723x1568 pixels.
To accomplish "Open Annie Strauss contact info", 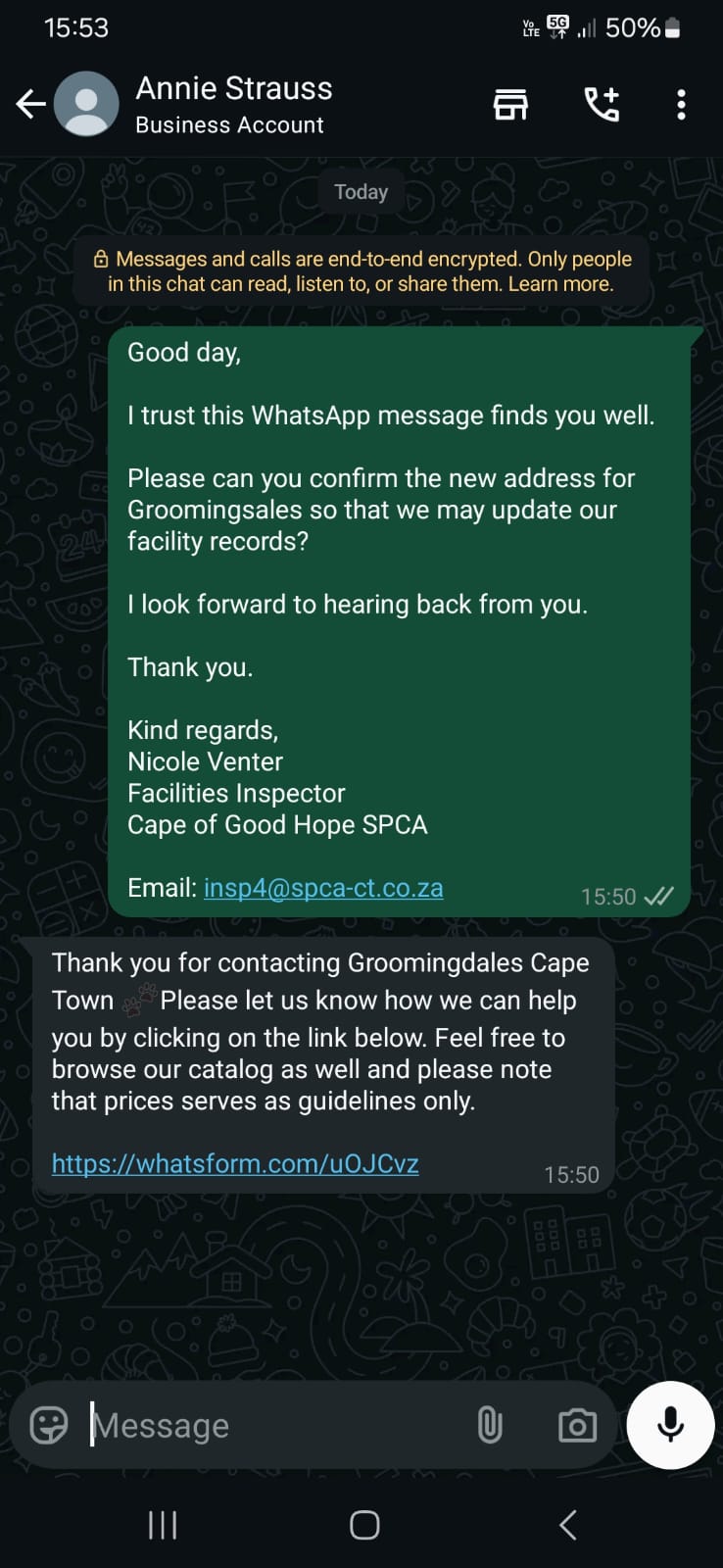I will coord(234,105).
